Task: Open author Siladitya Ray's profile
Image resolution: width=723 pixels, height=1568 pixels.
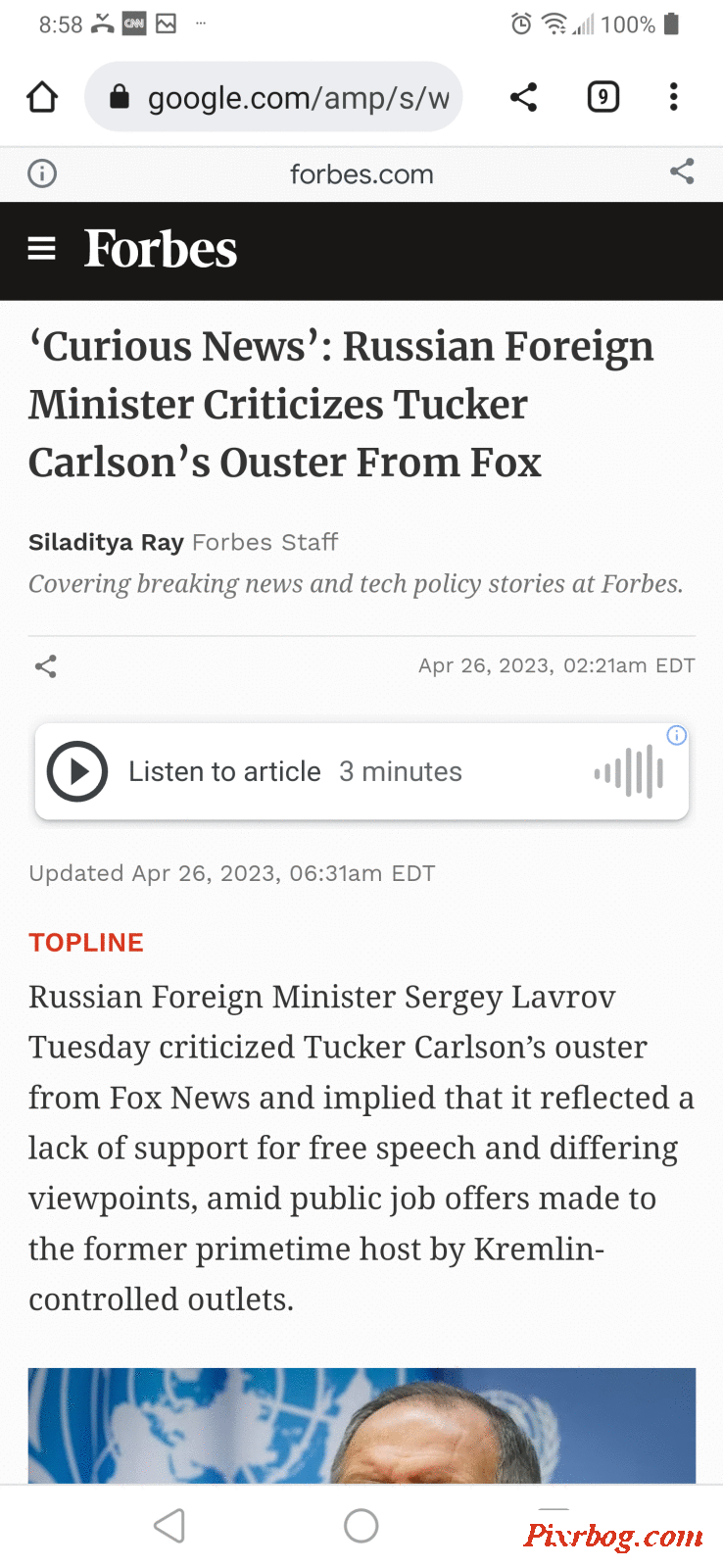Action: point(106,542)
